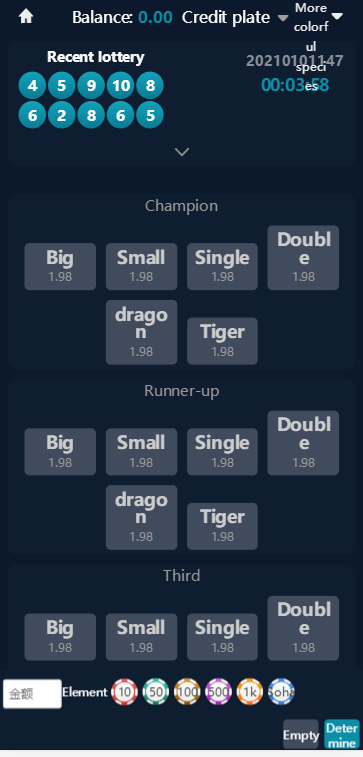Confirm with the Determine button

(342, 734)
